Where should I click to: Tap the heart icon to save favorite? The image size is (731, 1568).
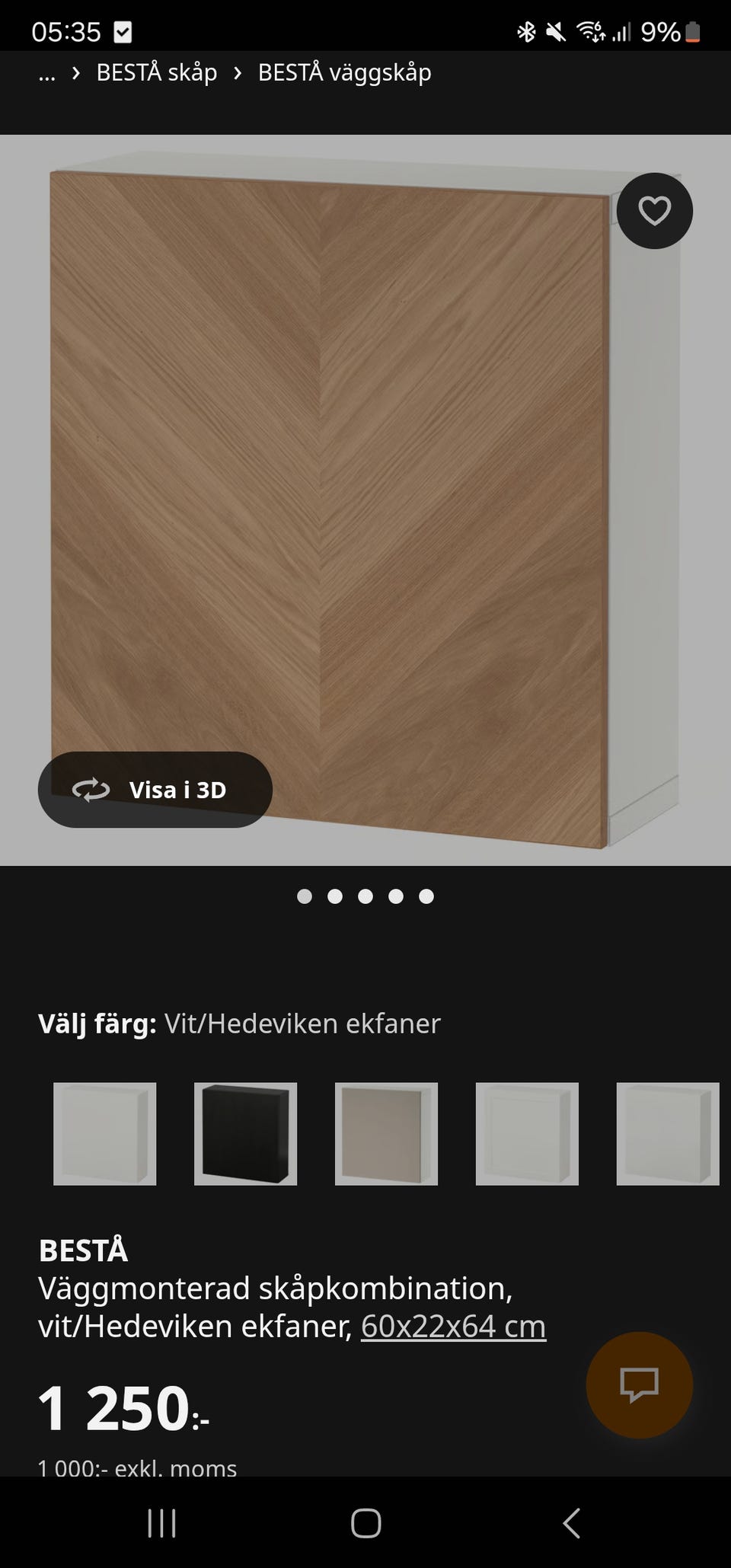pos(654,211)
